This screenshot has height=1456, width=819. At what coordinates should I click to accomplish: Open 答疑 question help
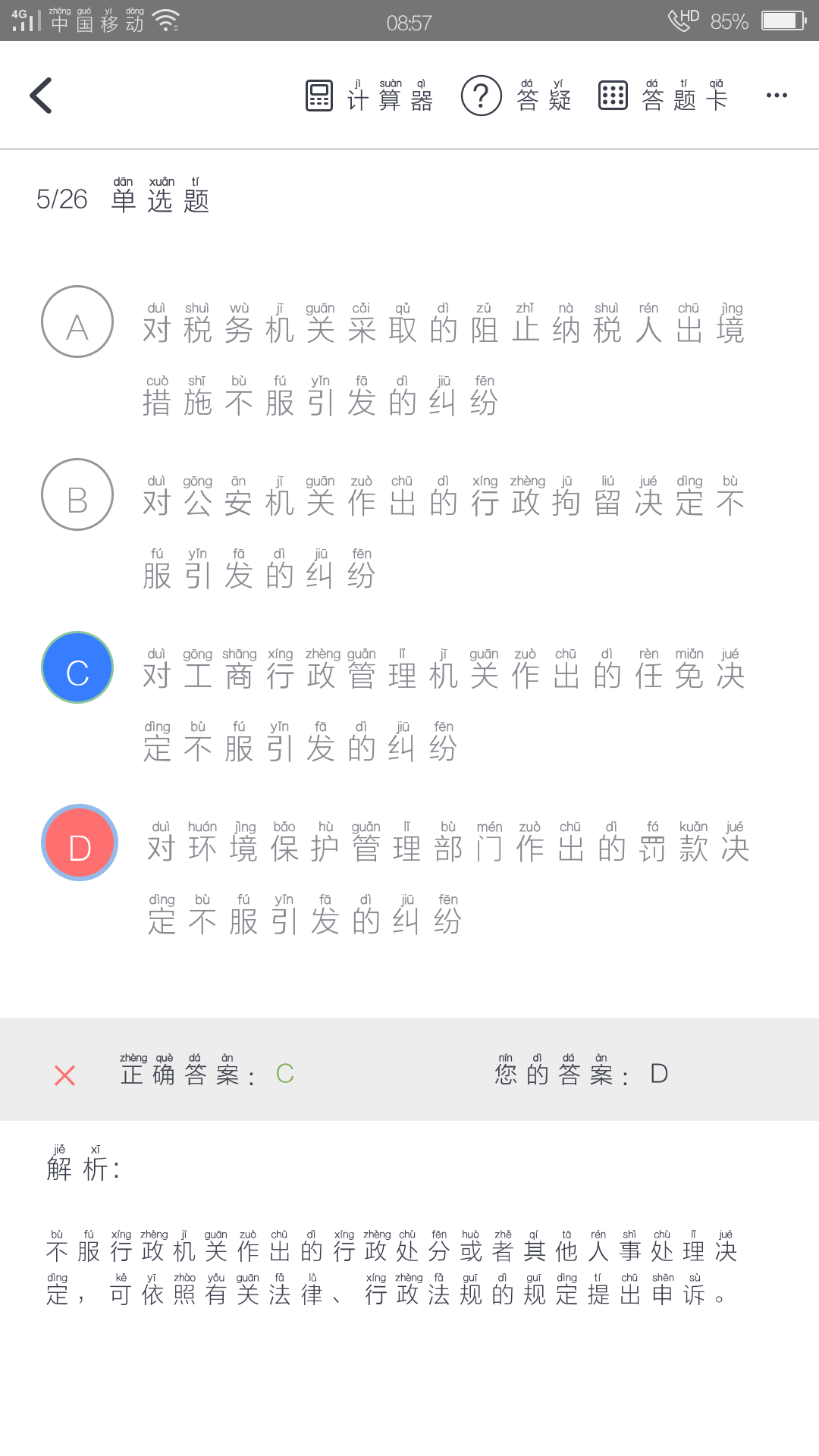[516, 96]
